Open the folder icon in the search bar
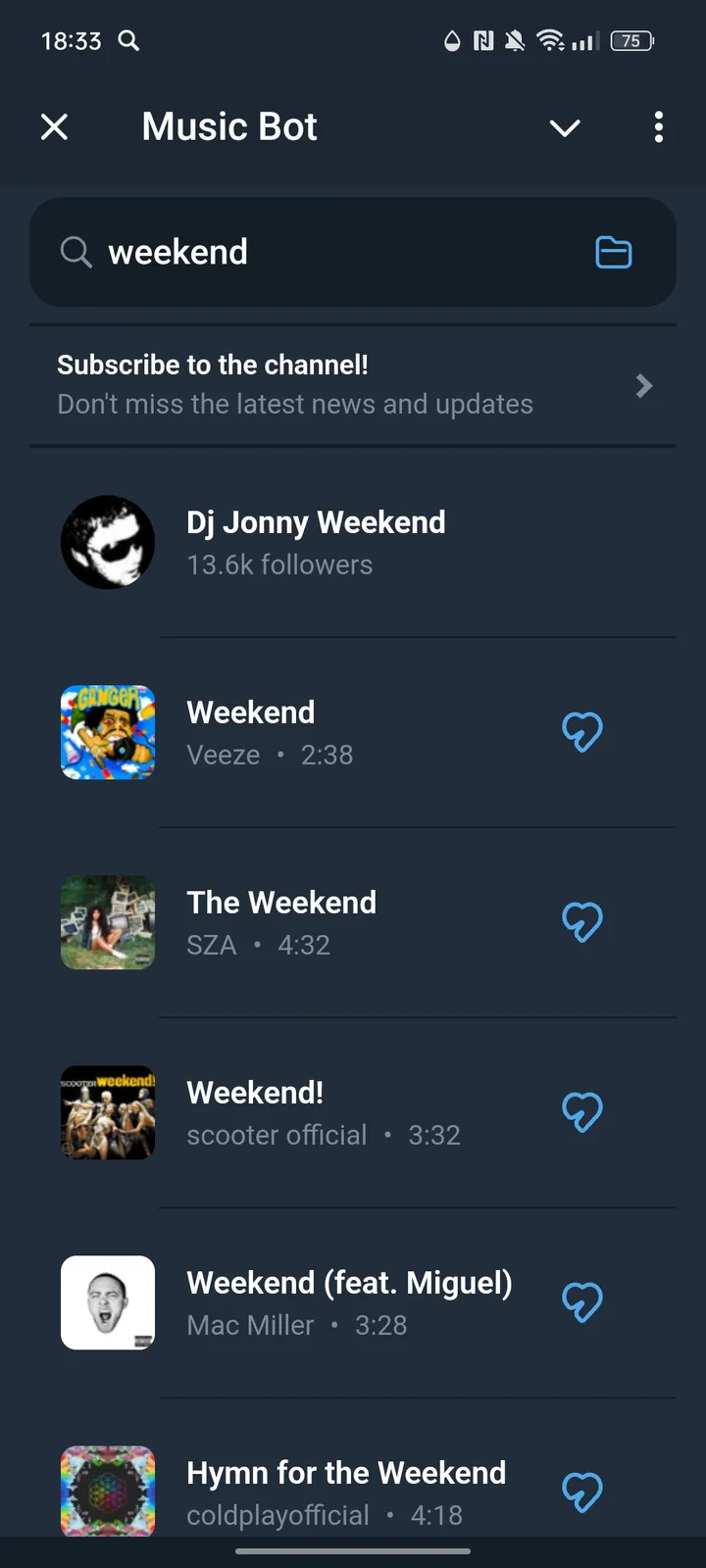 (614, 253)
